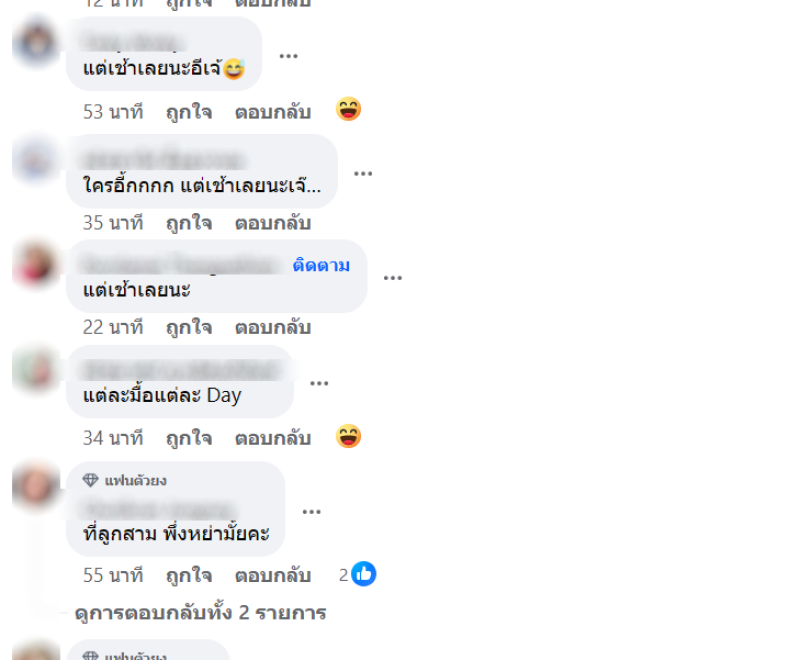Follow the commenter via ติดตาม
This screenshot has height=660, width=800.
[321, 265]
